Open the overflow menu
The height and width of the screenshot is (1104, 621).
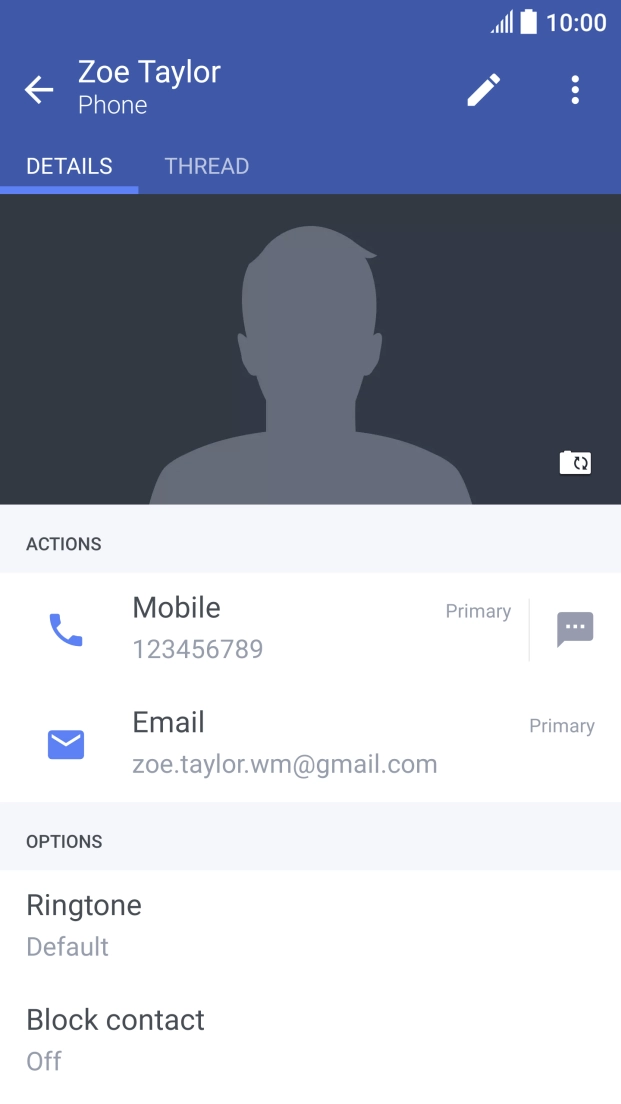coord(575,90)
